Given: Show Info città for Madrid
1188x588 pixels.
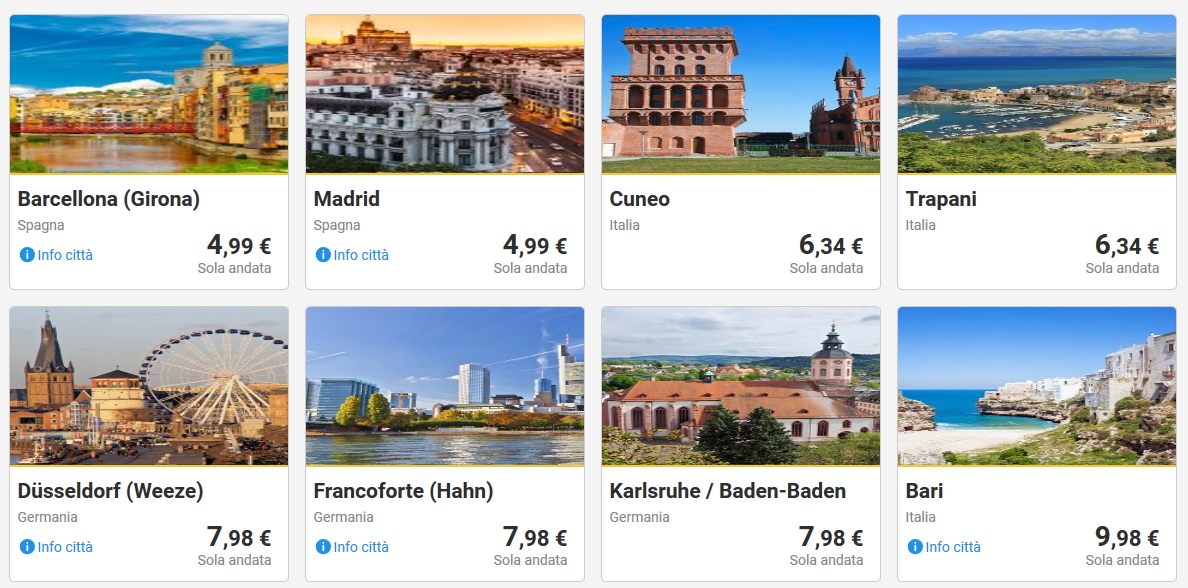Looking at the screenshot, I should click(x=353, y=255).
